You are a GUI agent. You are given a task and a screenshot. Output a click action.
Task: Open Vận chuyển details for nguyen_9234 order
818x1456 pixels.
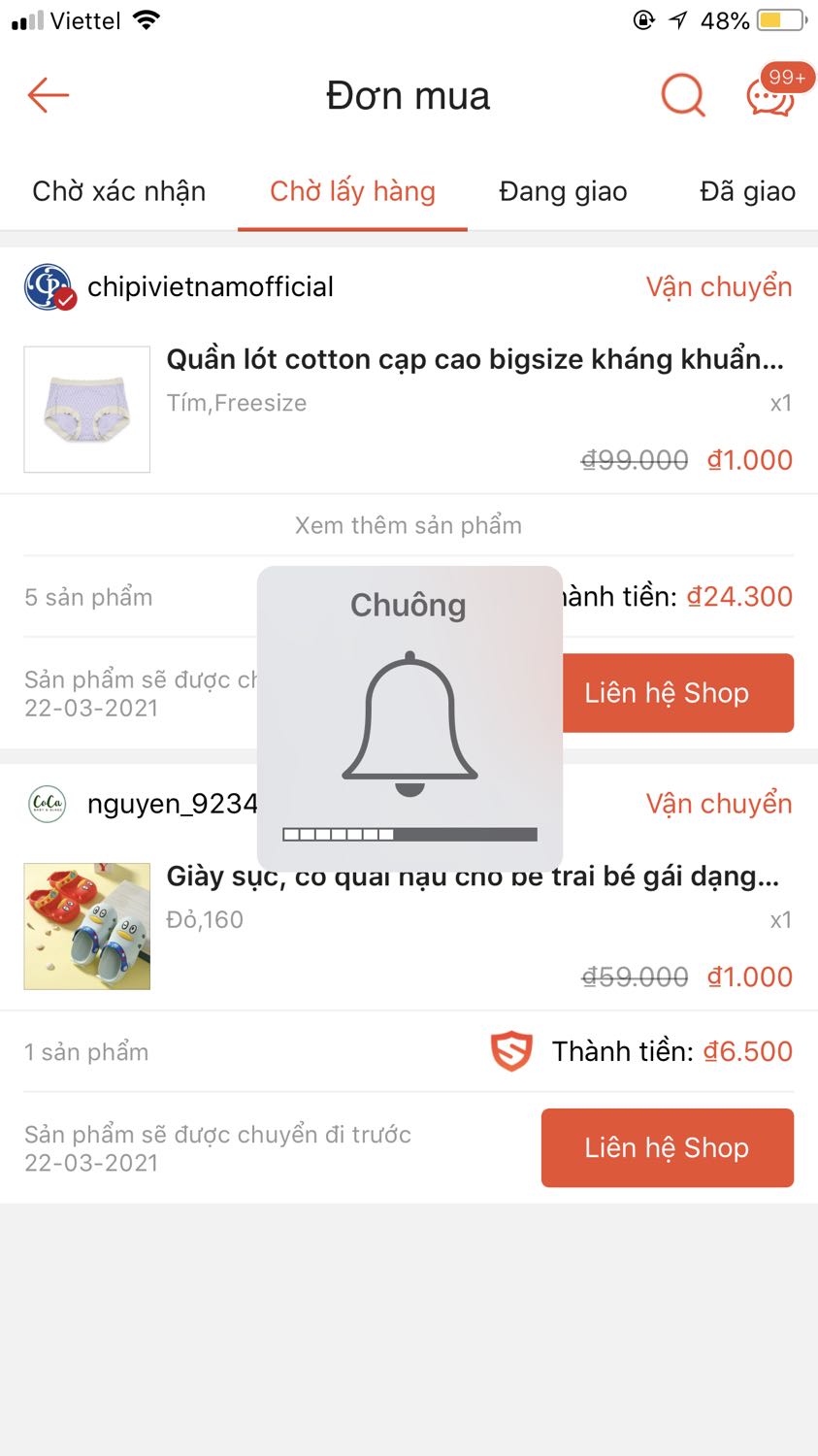coord(718,803)
